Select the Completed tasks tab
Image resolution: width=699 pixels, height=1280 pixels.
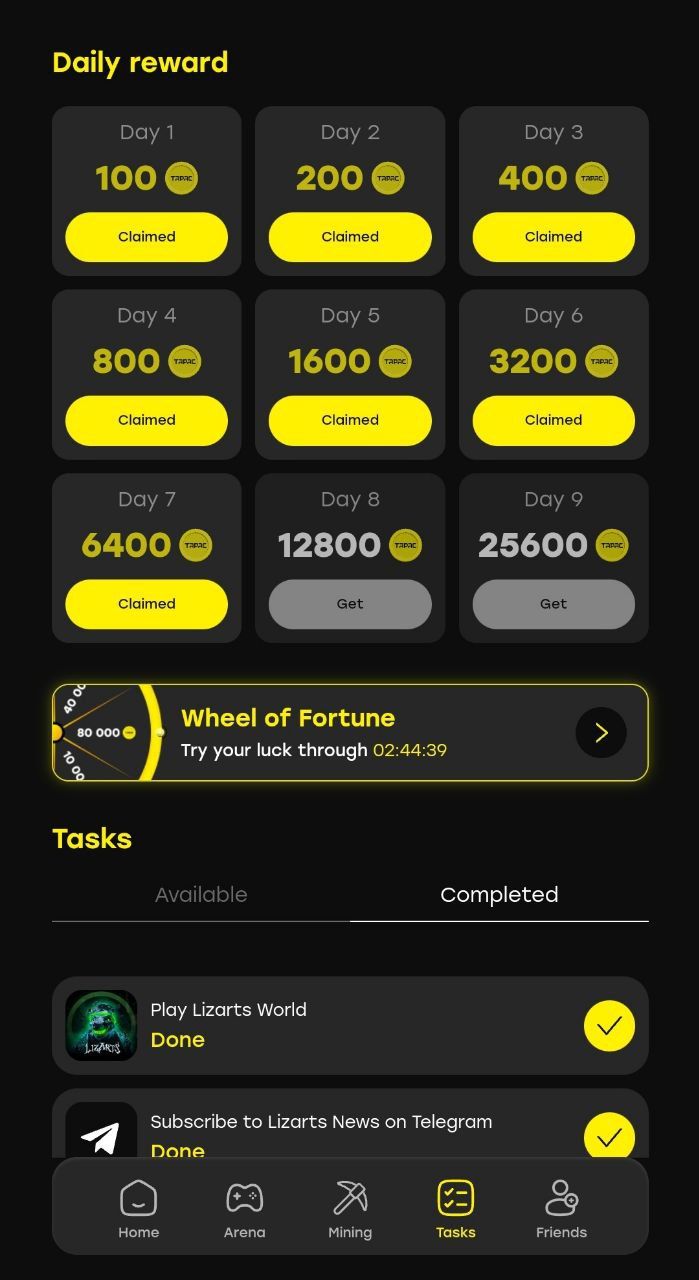tap(499, 895)
